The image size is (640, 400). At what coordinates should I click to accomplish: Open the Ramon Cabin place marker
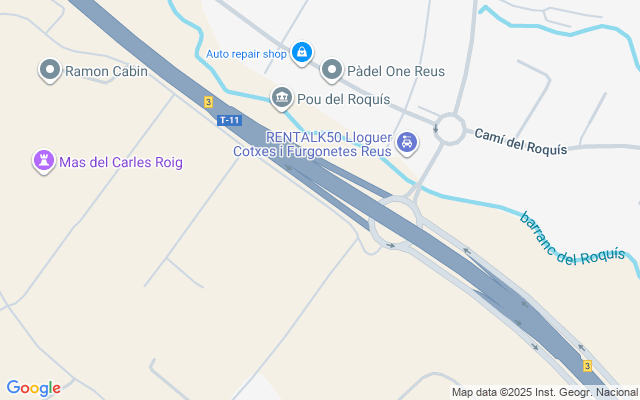coord(50,70)
